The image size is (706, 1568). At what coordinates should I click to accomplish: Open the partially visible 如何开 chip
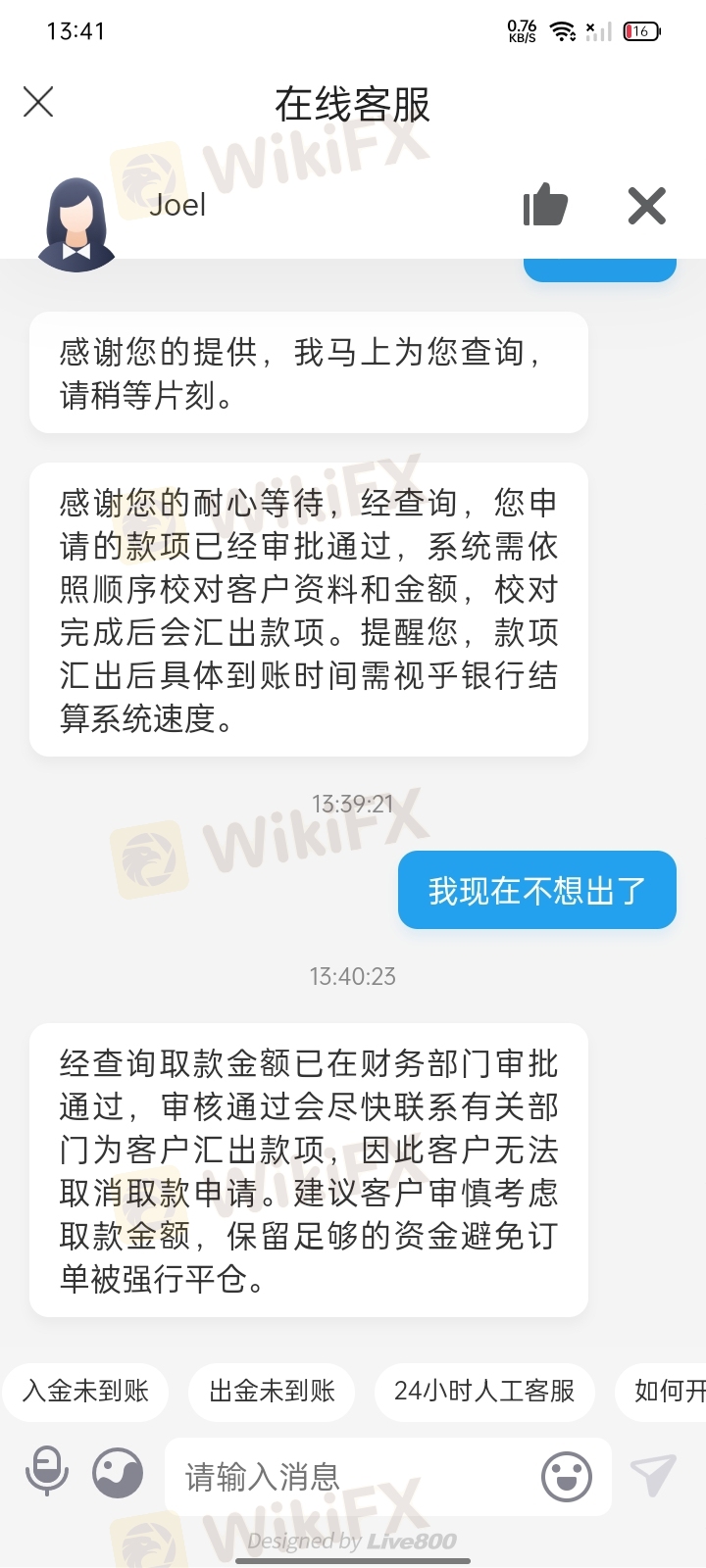[x=661, y=1392]
